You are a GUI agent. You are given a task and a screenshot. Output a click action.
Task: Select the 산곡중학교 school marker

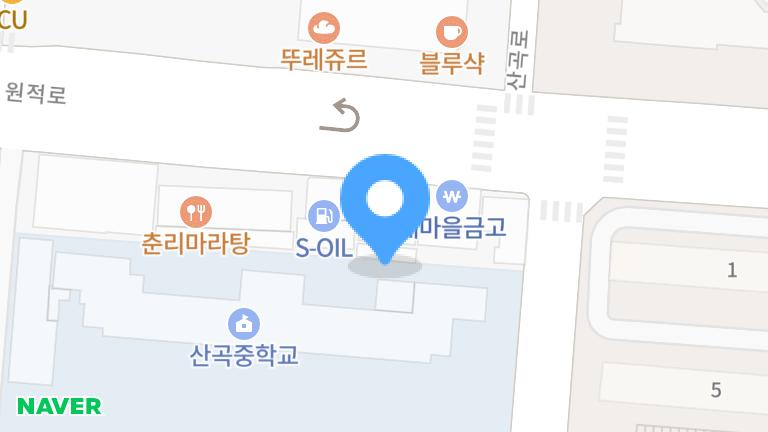pos(244,324)
